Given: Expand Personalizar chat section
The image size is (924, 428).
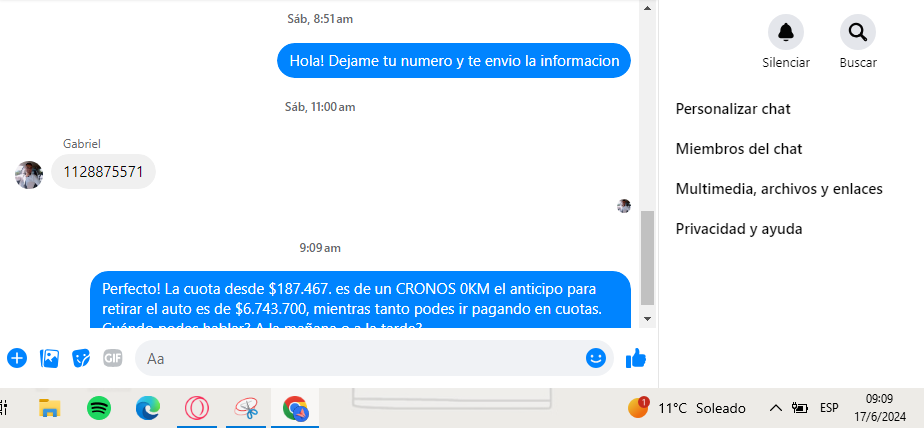Looking at the screenshot, I should [x=733, y=108].
